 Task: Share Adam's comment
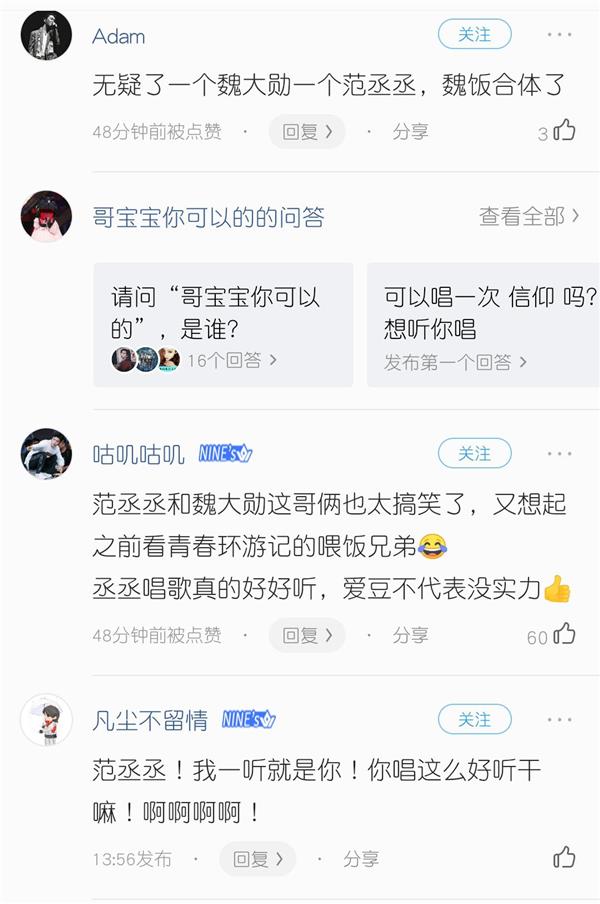coord(410,132)
